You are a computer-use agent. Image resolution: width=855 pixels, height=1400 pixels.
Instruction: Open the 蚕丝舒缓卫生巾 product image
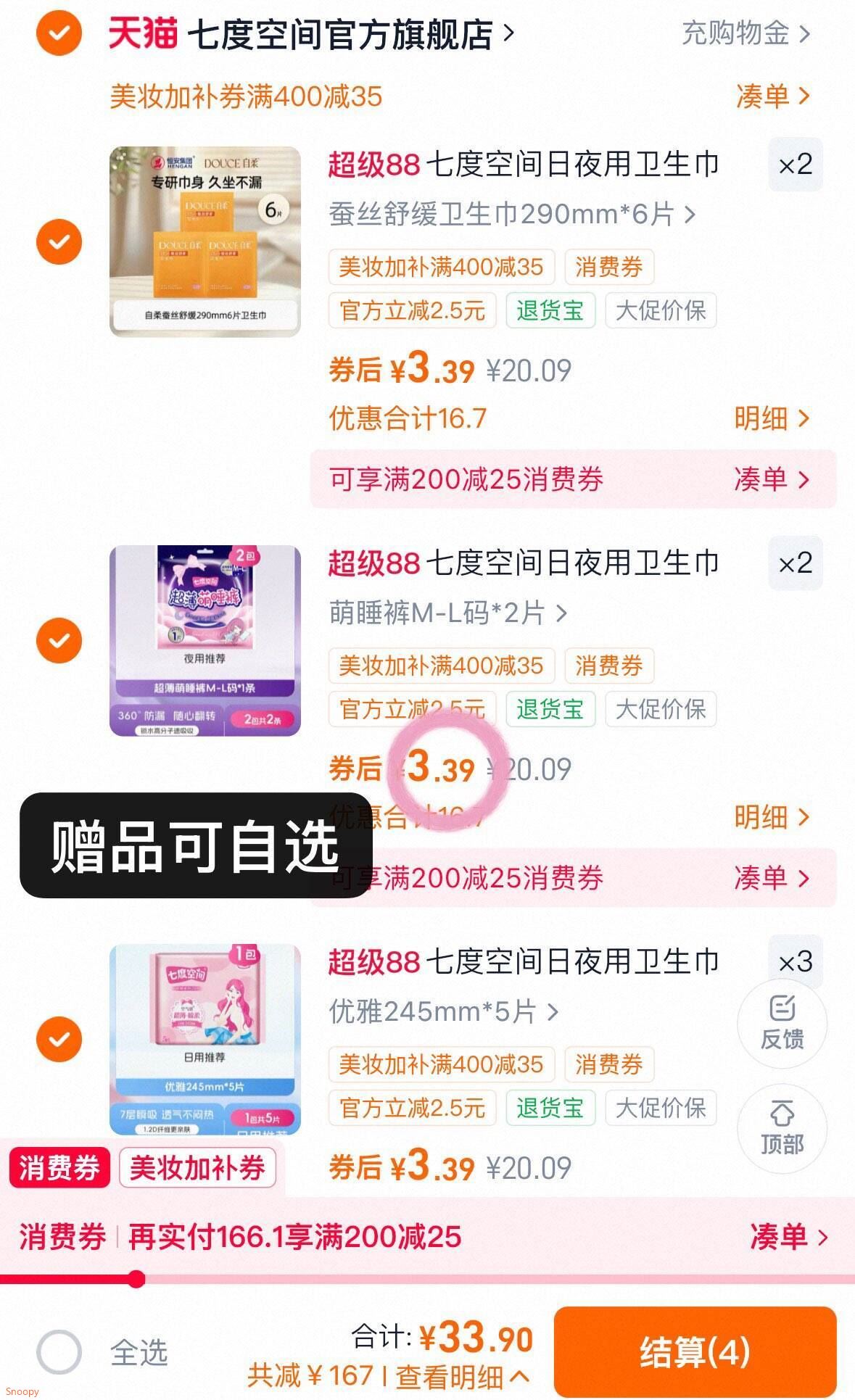click(x=205, y=241)
